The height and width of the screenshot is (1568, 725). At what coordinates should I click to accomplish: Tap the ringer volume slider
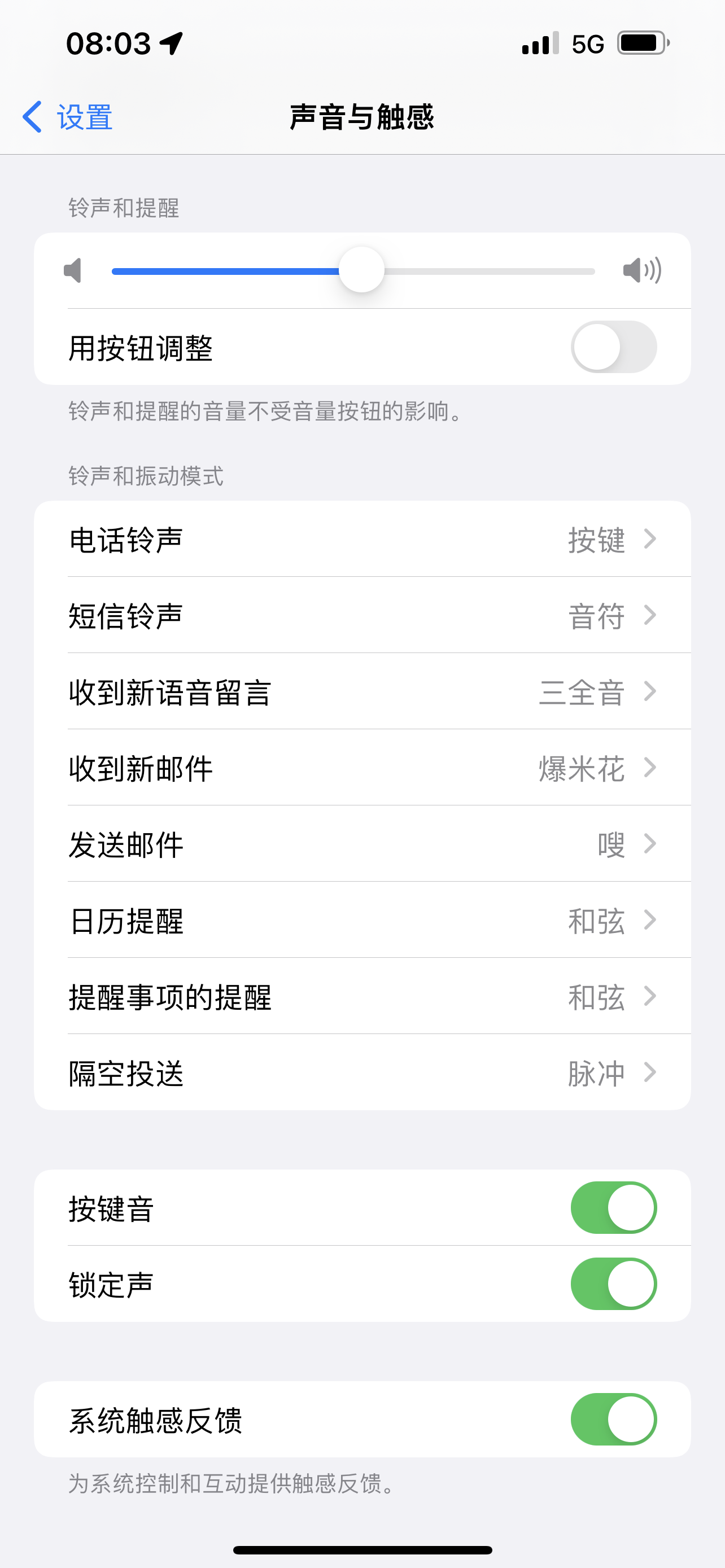pos(353,271)
